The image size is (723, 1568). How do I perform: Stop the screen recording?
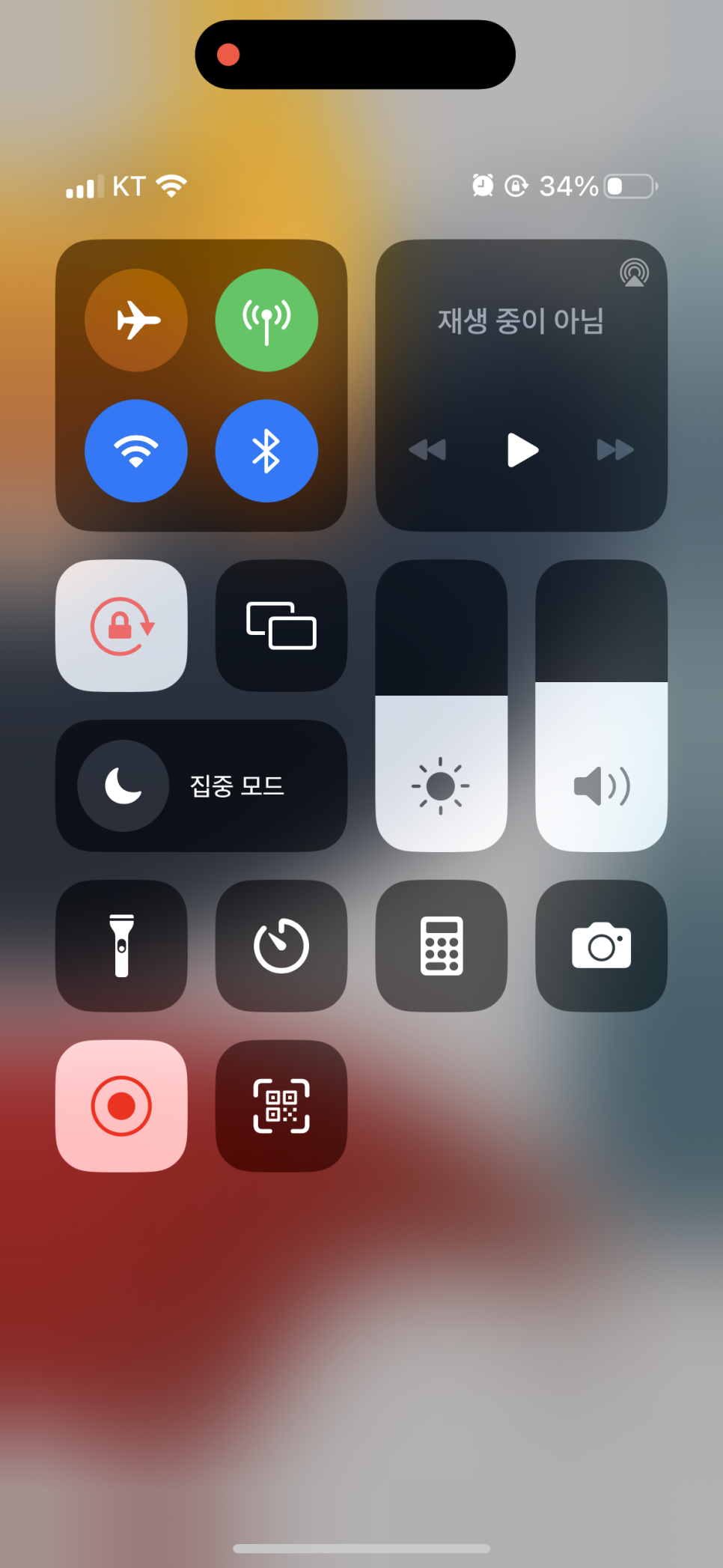point(121,1106)
